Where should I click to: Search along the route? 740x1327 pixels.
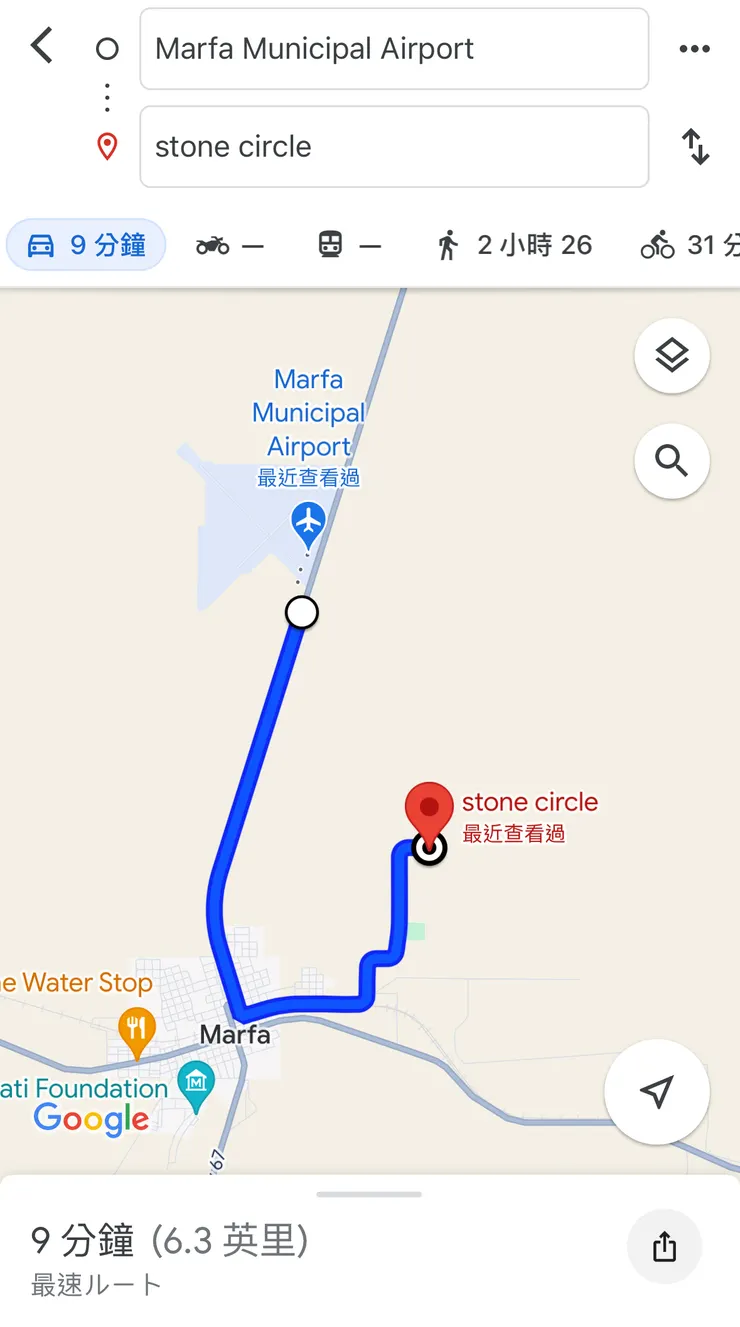point(672,461)
